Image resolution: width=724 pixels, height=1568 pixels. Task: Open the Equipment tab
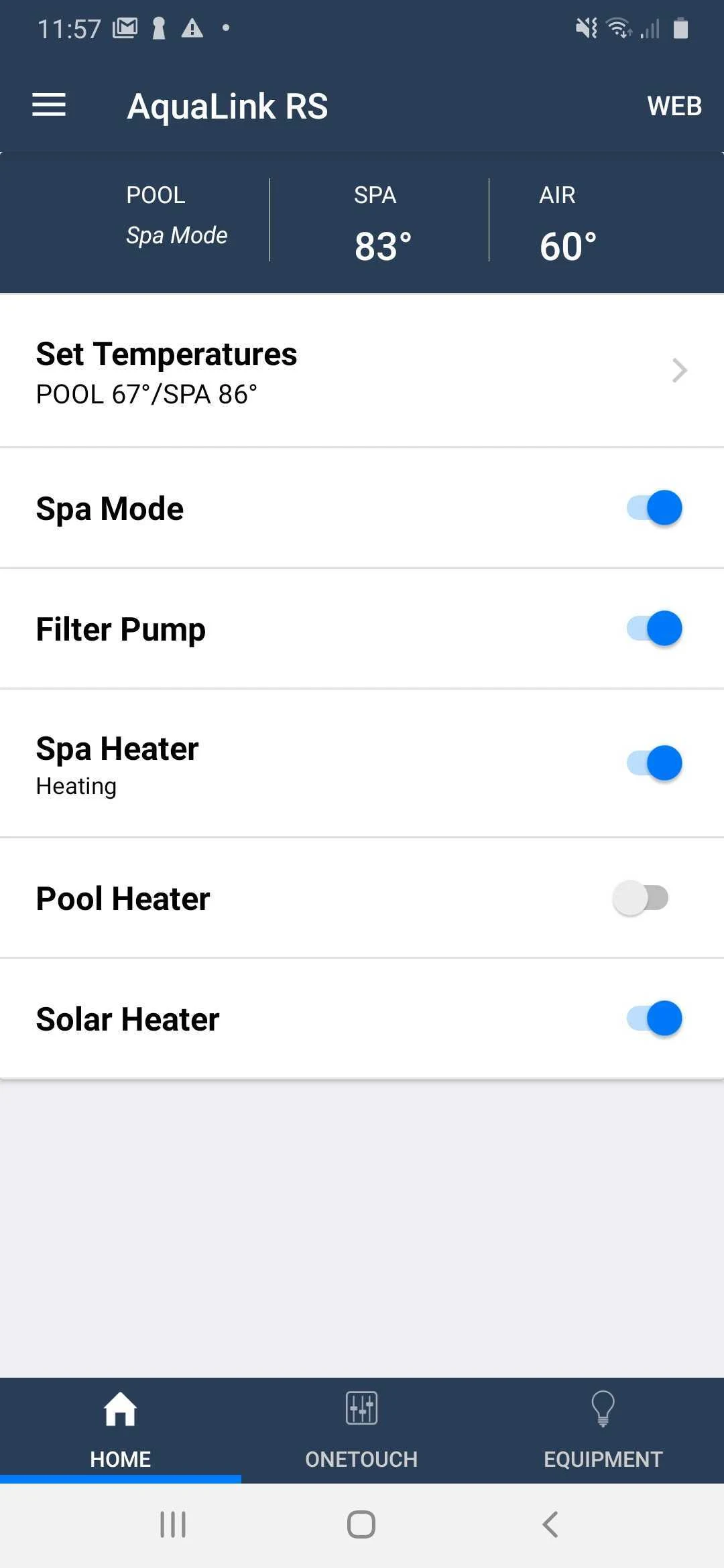603,1430
